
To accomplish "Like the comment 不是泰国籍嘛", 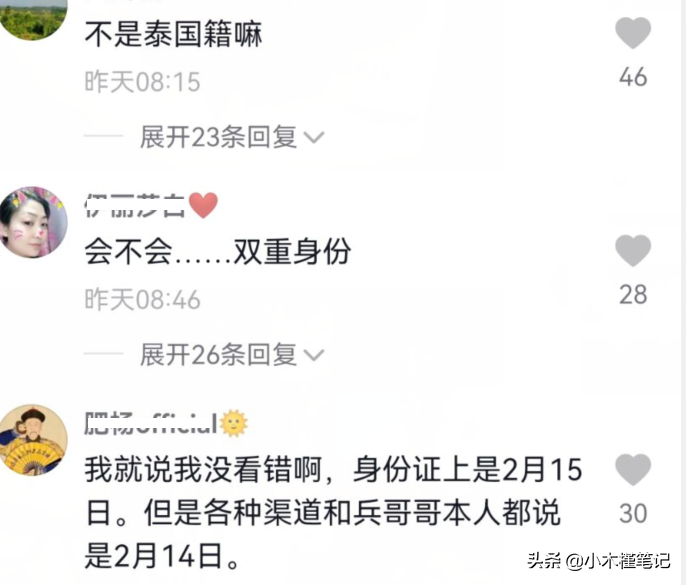I will (633, 34).
